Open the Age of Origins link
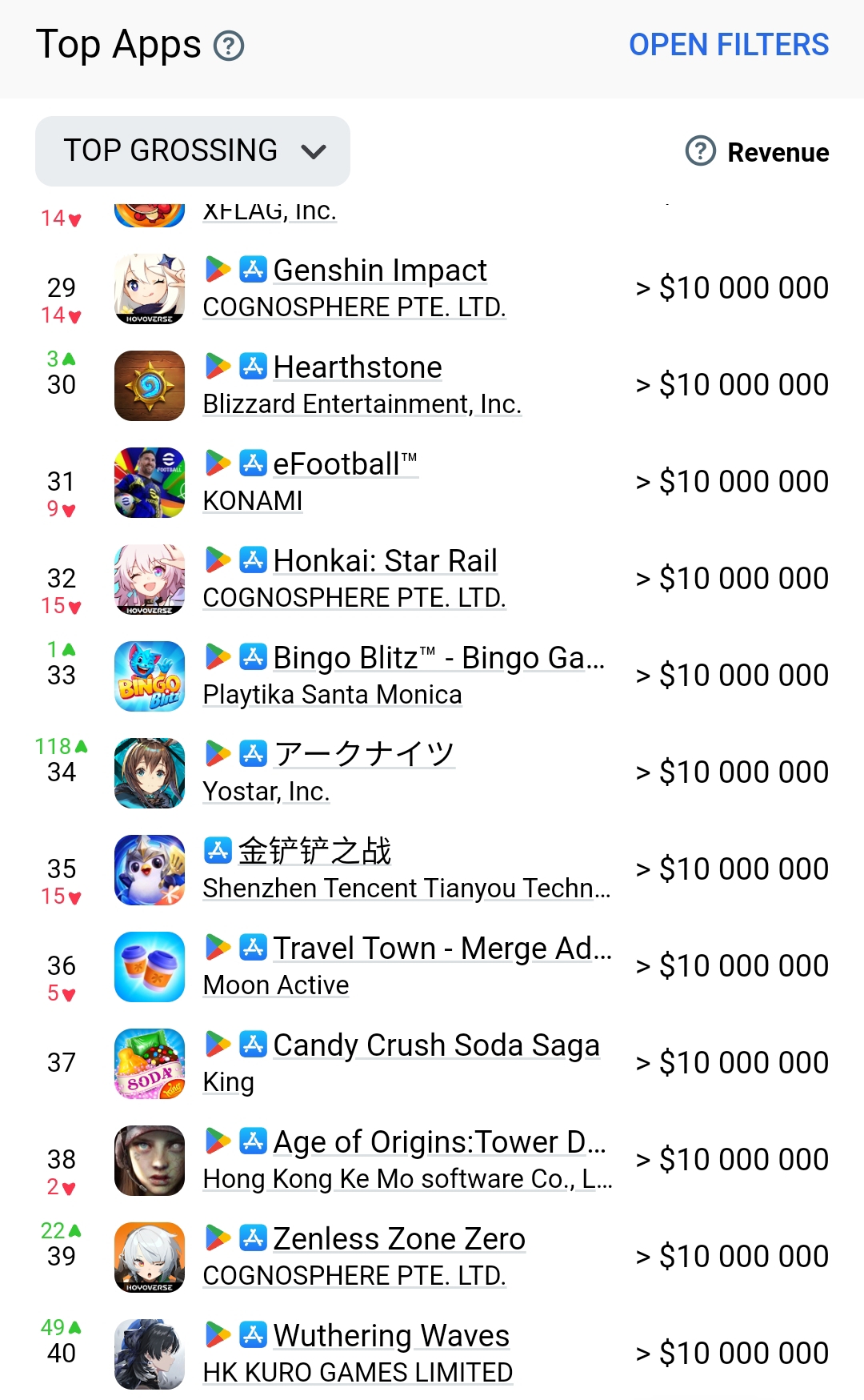This screenshot has width=864, height=1400. point(438,1142)
